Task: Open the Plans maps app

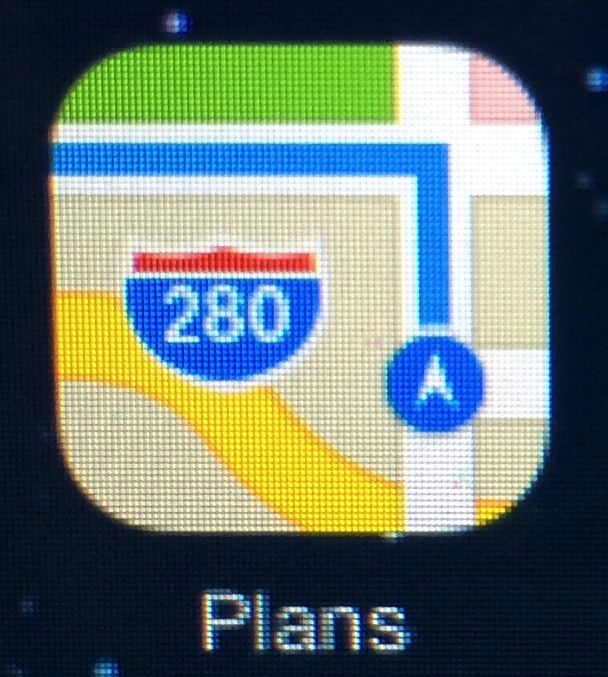Action: click(x=299, y=288)
